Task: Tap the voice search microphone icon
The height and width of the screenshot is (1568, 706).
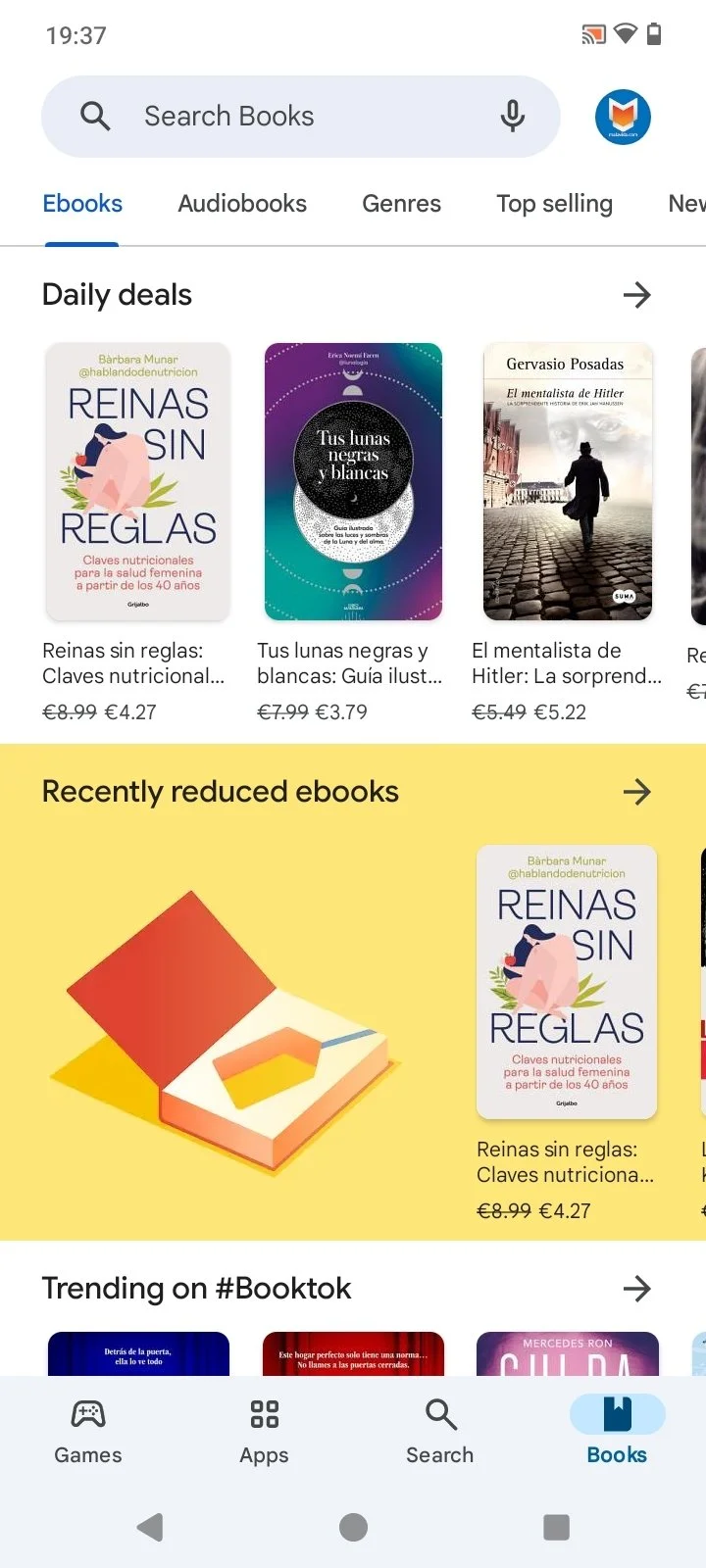Action: pos(512,115)
